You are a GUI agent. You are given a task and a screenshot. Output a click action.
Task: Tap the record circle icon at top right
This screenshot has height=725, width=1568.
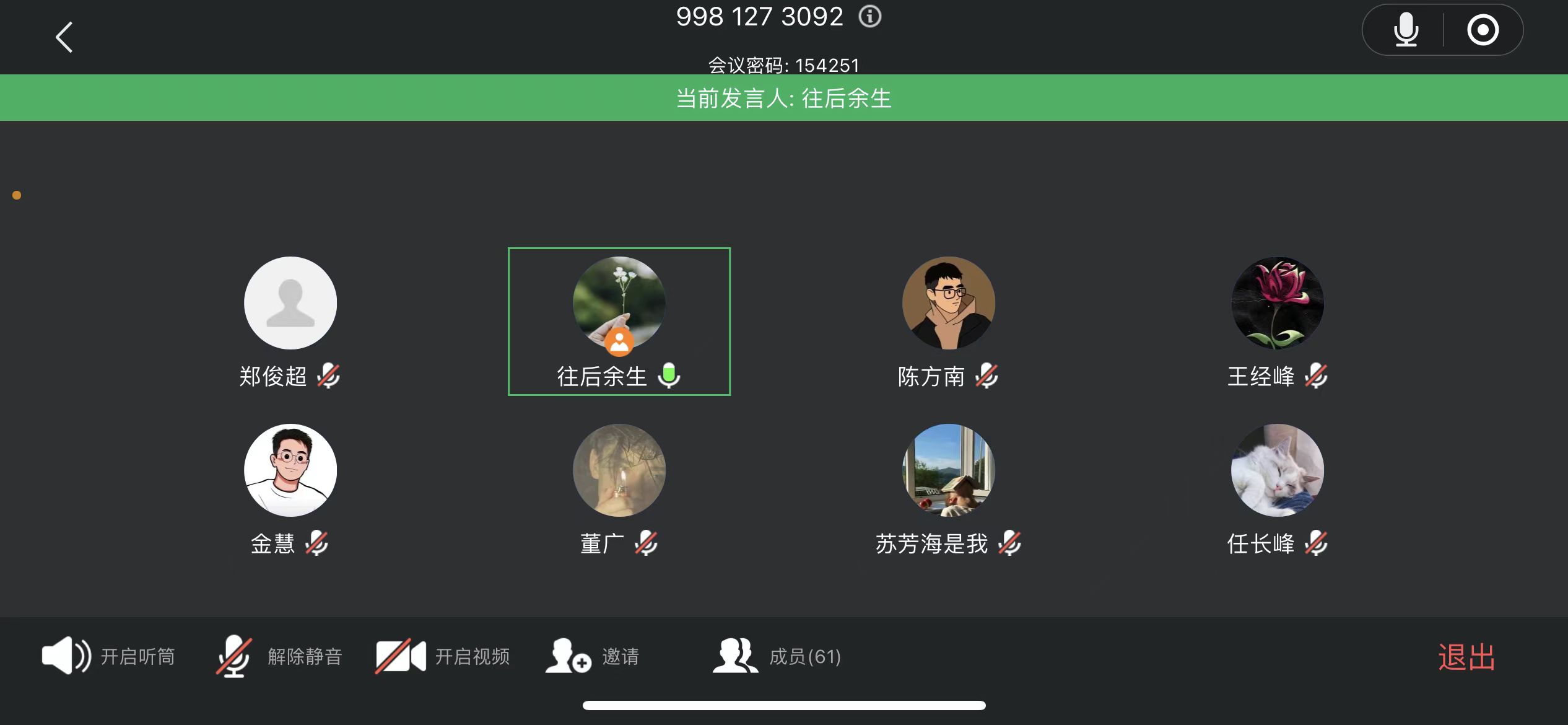tap(1483, 30)
